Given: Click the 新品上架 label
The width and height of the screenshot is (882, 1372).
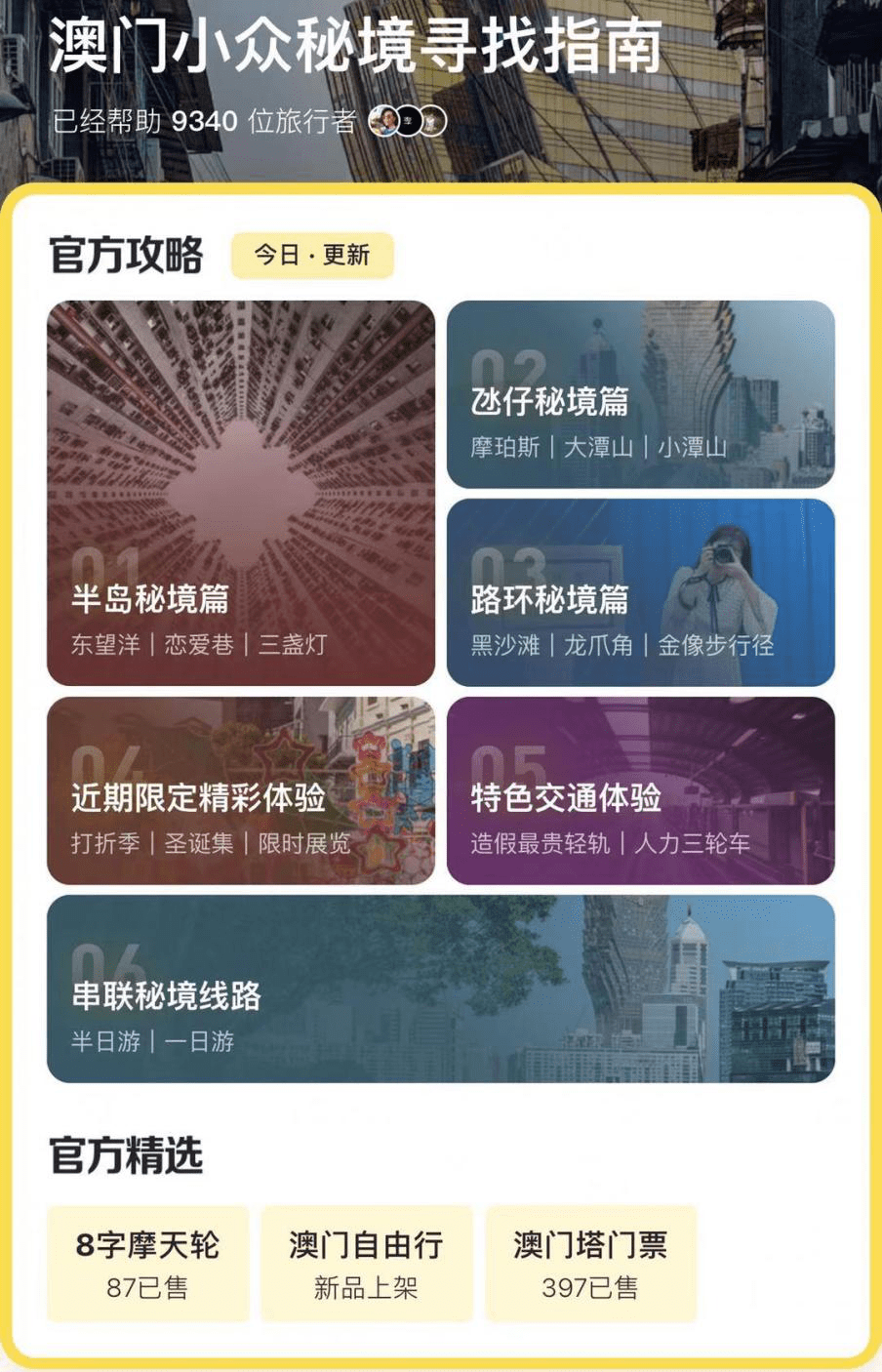Looking at the screenshot, I should [x=365, y=1288].
